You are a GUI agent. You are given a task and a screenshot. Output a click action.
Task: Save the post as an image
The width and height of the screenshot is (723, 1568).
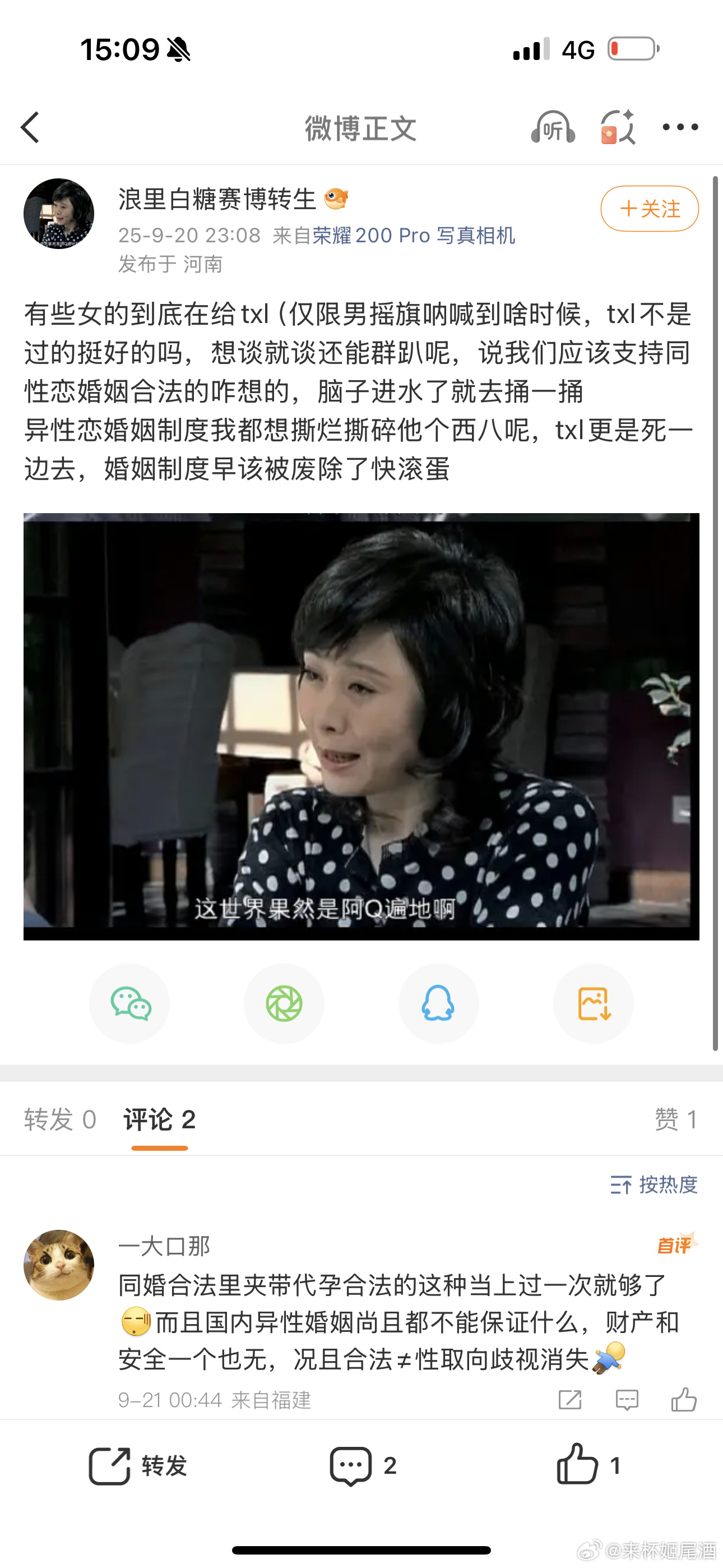point(594,1003)
